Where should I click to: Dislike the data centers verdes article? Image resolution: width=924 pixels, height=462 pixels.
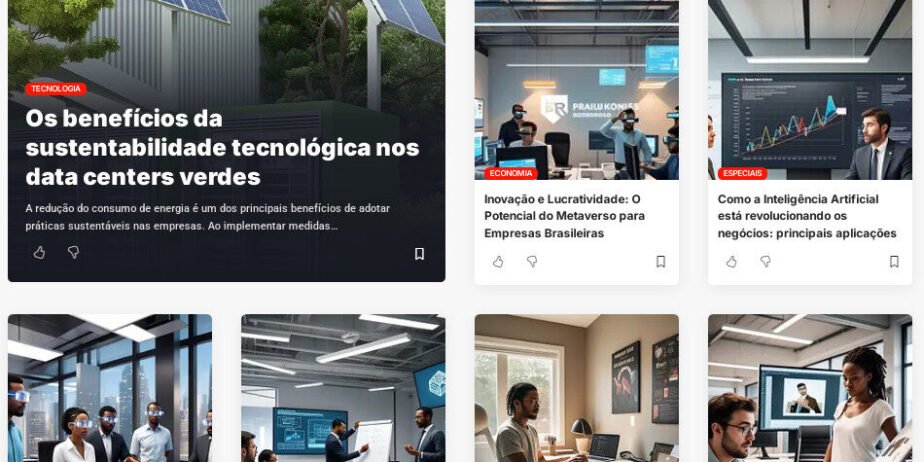tap(73, 253)
